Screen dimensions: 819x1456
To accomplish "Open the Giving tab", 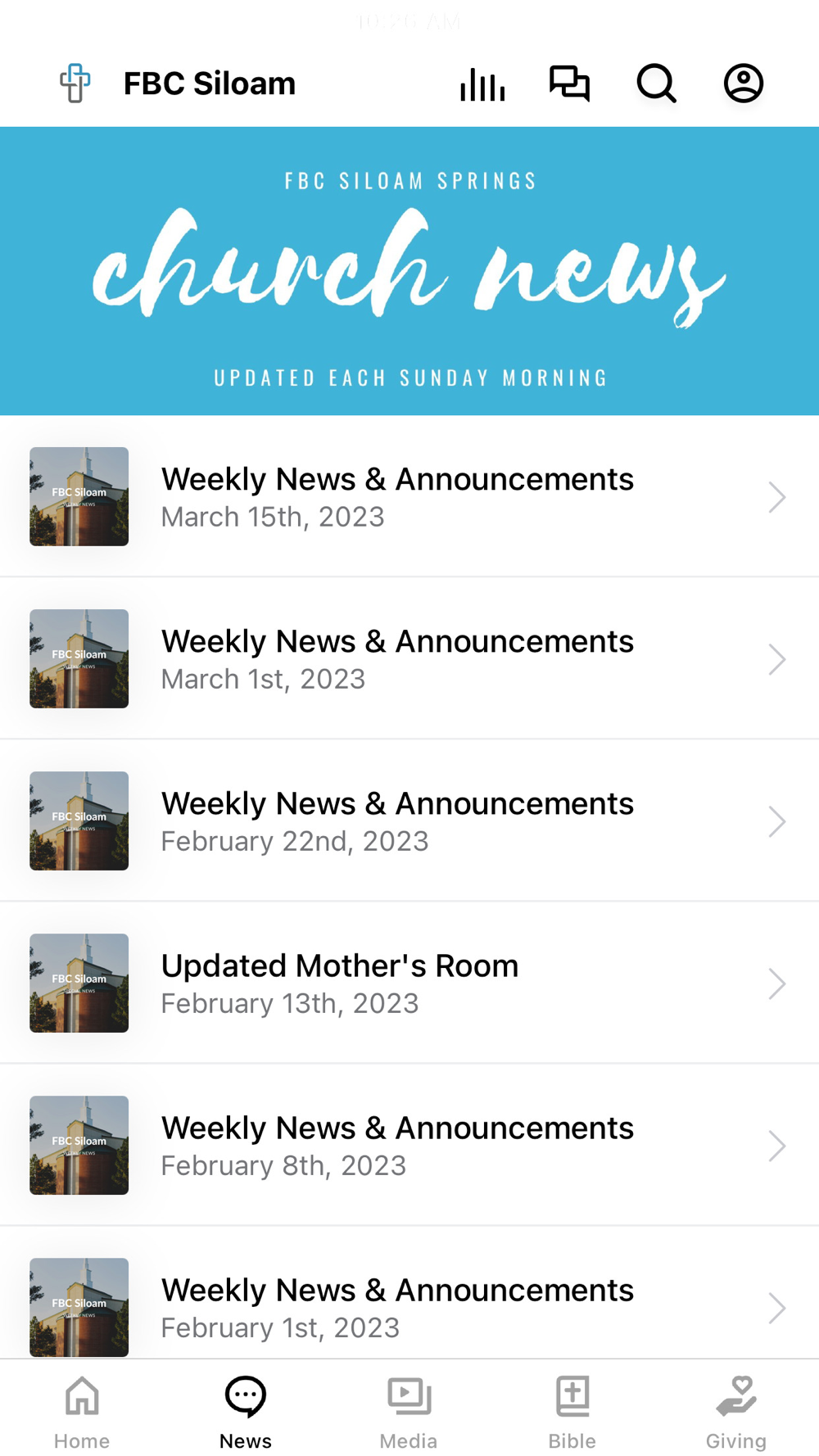I will coord(735,1410).
